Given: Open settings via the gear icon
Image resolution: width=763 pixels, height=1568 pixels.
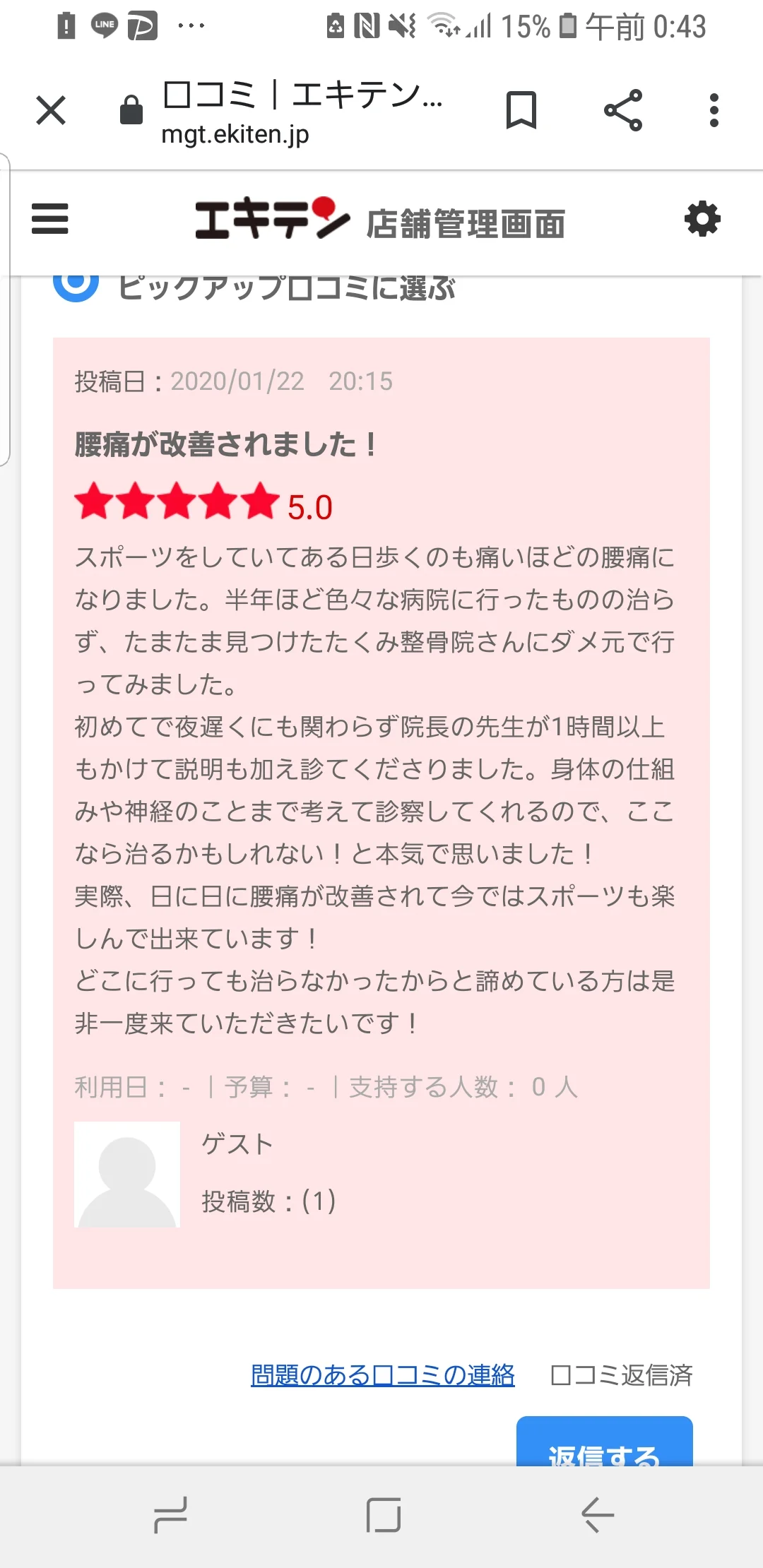Looking at the screenshot, I should tap(702, 219).
